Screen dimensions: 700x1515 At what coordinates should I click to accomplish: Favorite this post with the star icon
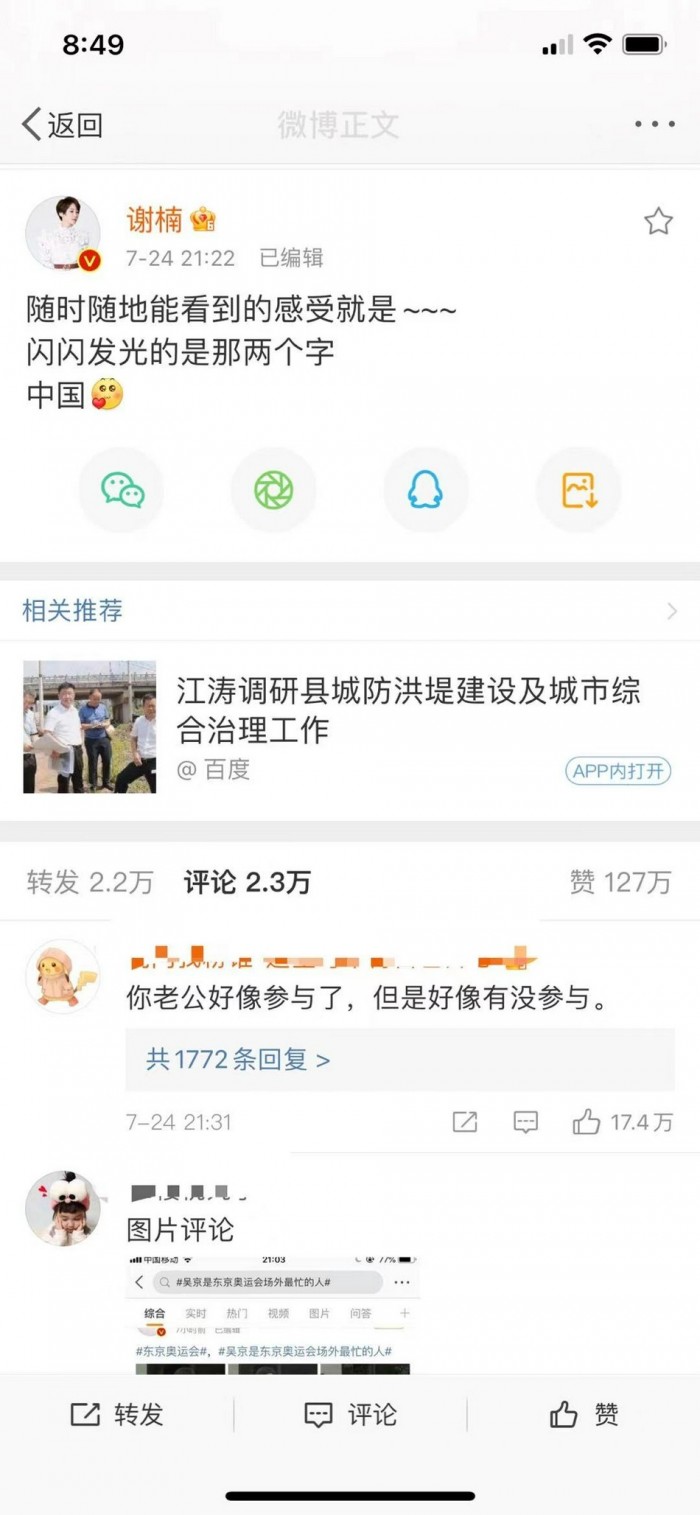pyautogui.click(x=658, y=221)
